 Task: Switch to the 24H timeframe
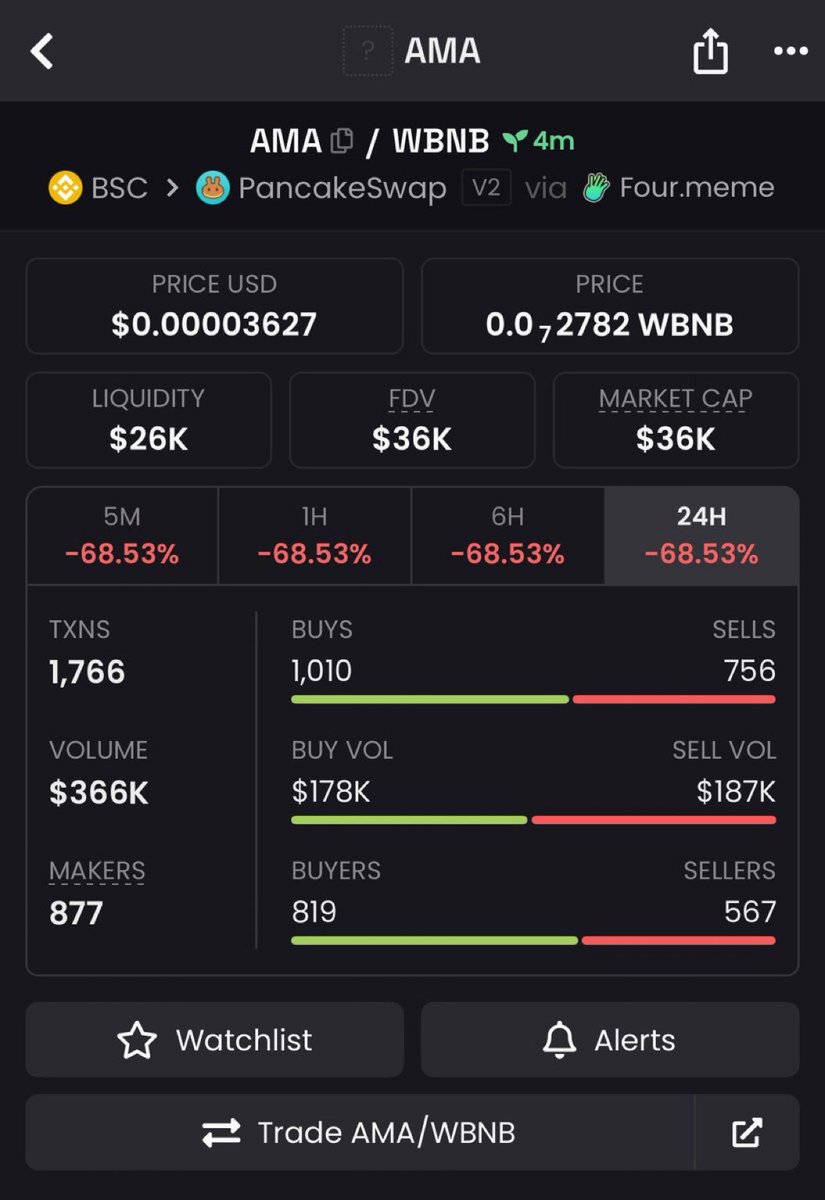701,535
